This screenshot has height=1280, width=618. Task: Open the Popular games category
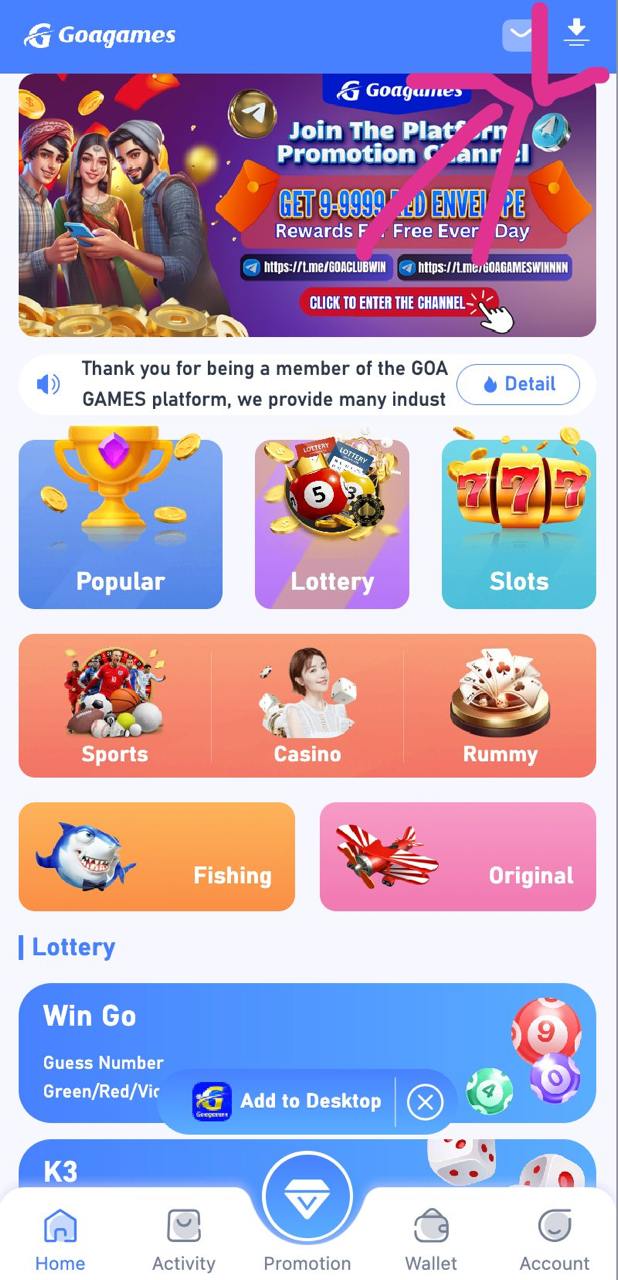tap(120, 525)
